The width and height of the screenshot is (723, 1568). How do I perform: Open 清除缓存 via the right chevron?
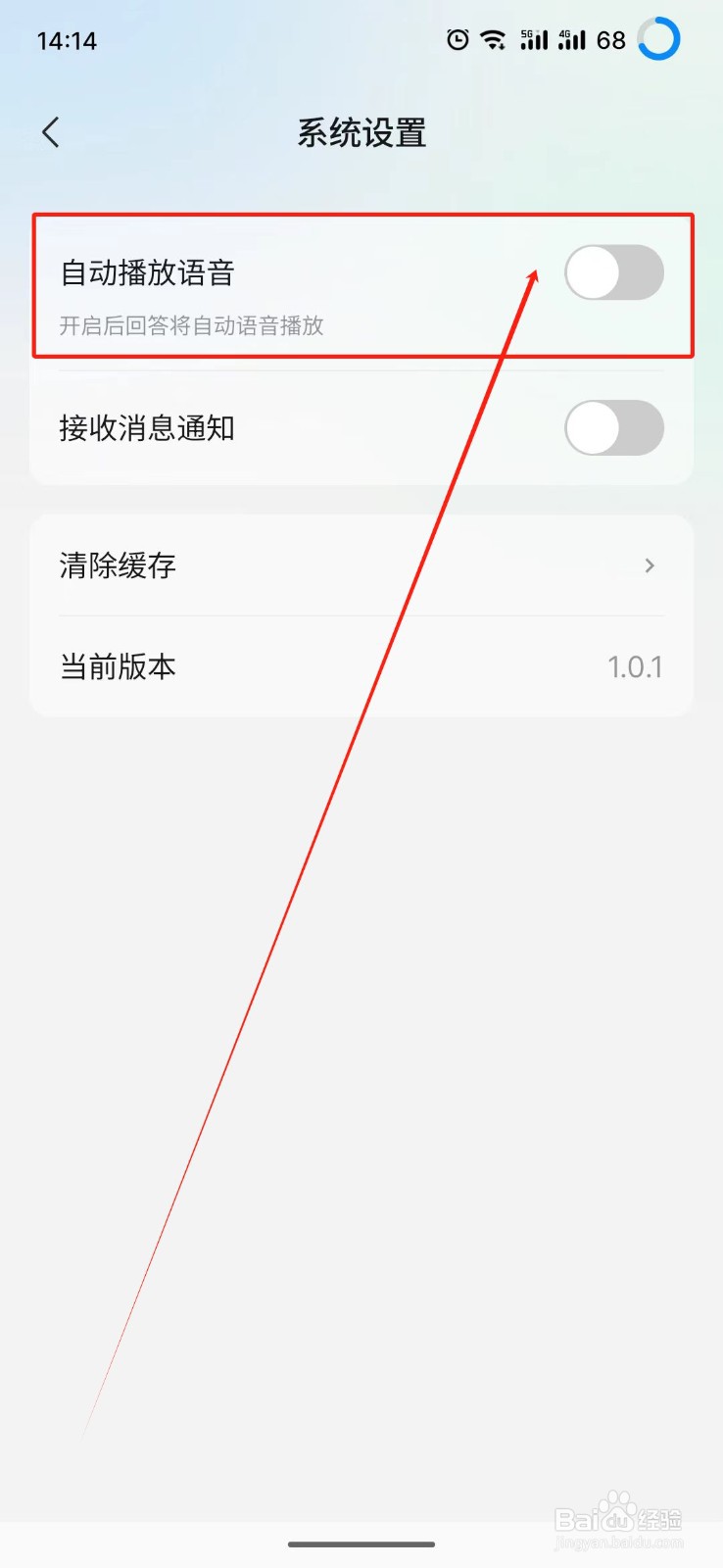click(649, 565)
